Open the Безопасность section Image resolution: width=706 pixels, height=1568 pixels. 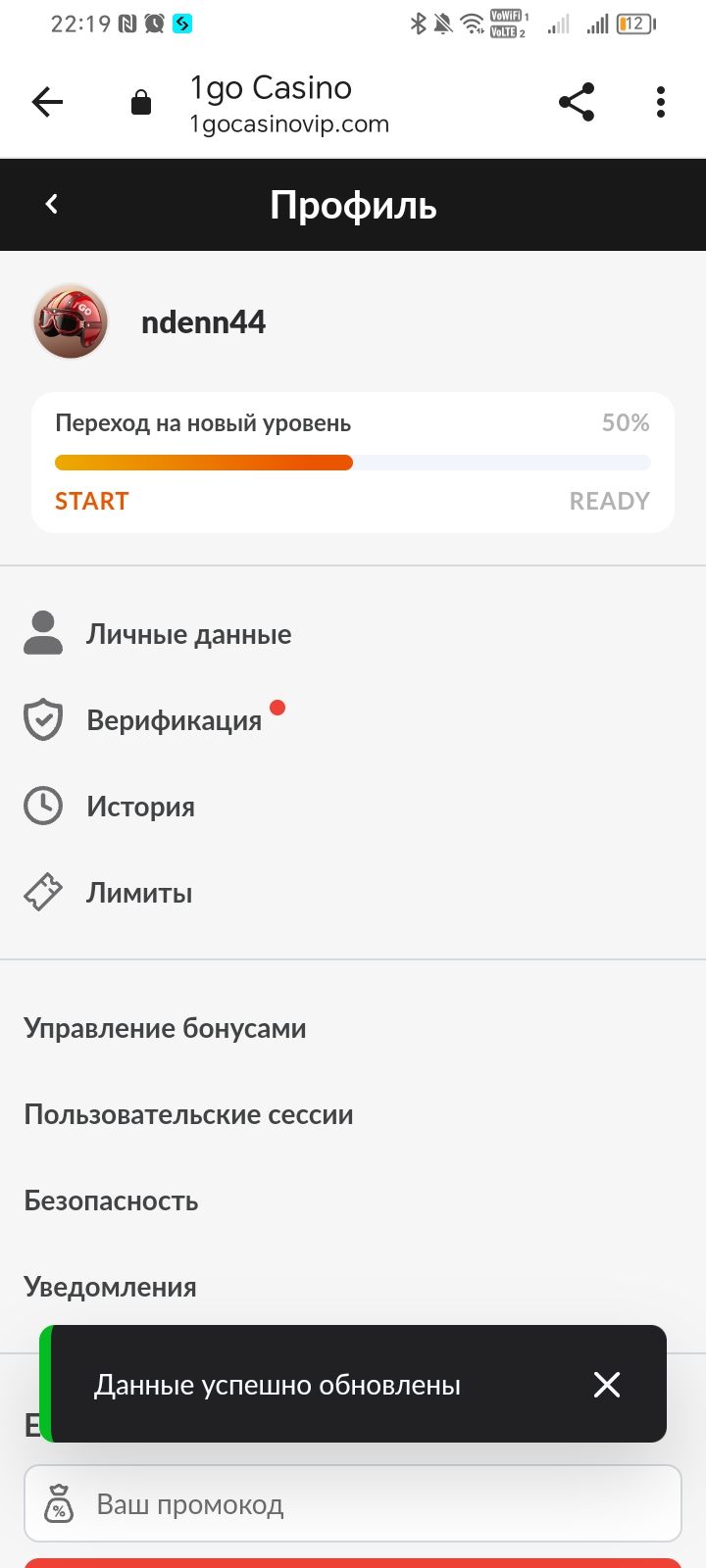pyautogui.click(x=353, y=1200)
